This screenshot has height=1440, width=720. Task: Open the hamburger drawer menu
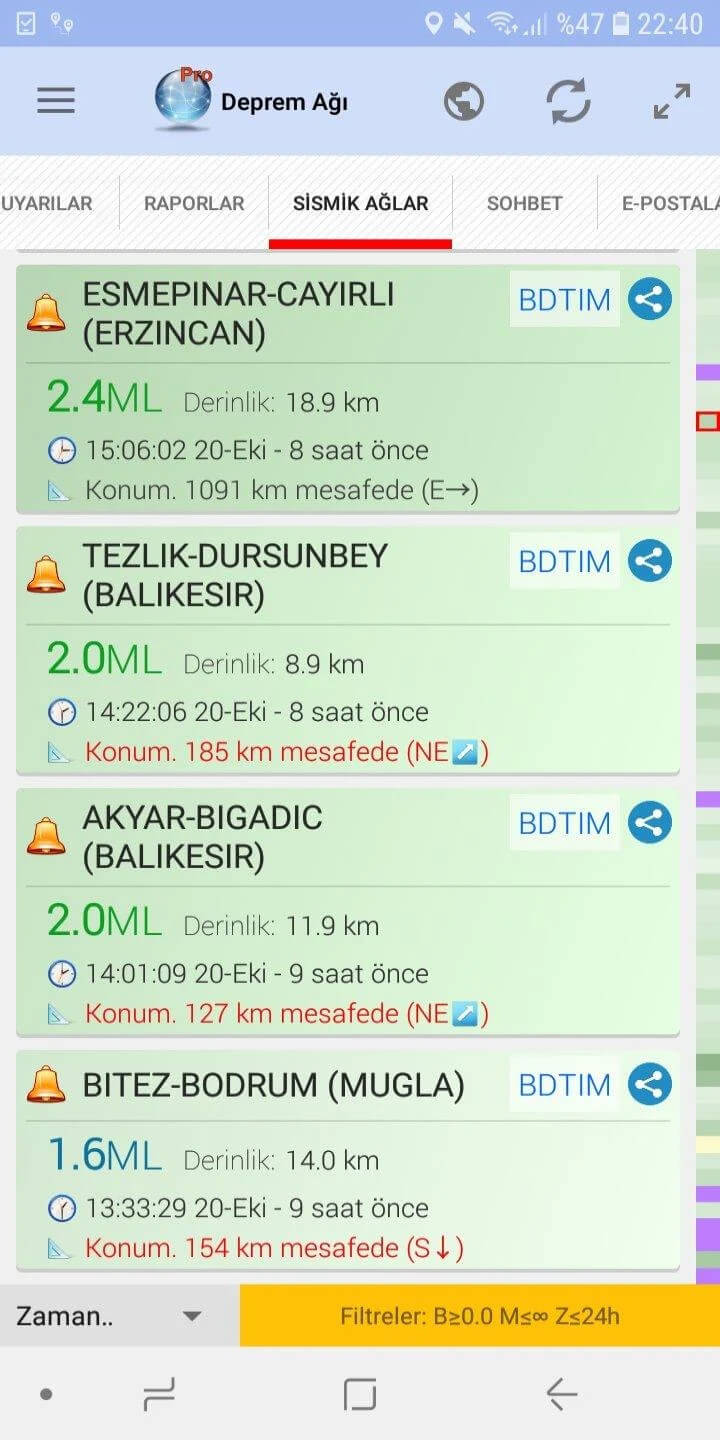[x=56, y=101]
